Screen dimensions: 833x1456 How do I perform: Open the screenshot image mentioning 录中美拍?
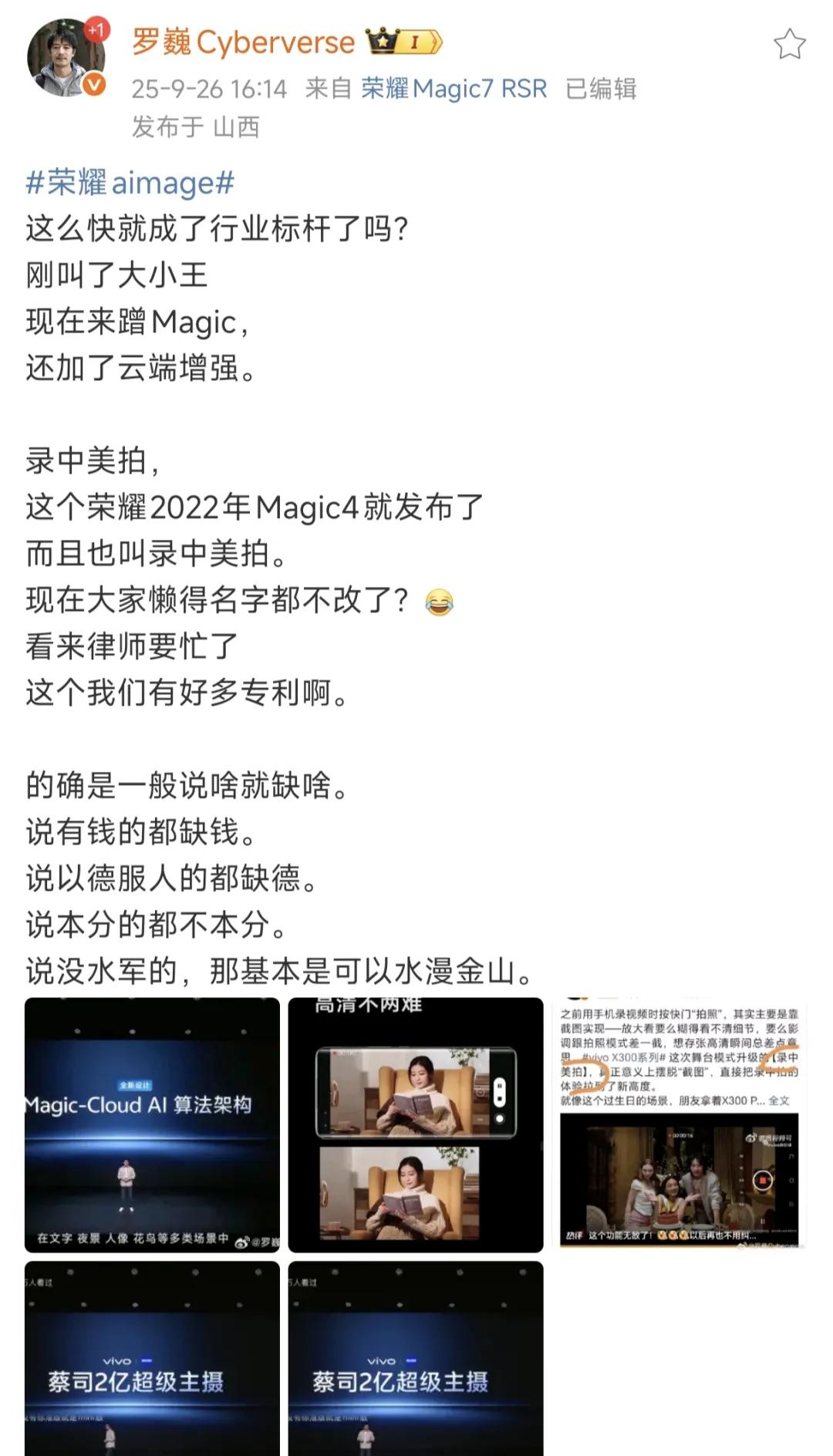(679, 1124)
